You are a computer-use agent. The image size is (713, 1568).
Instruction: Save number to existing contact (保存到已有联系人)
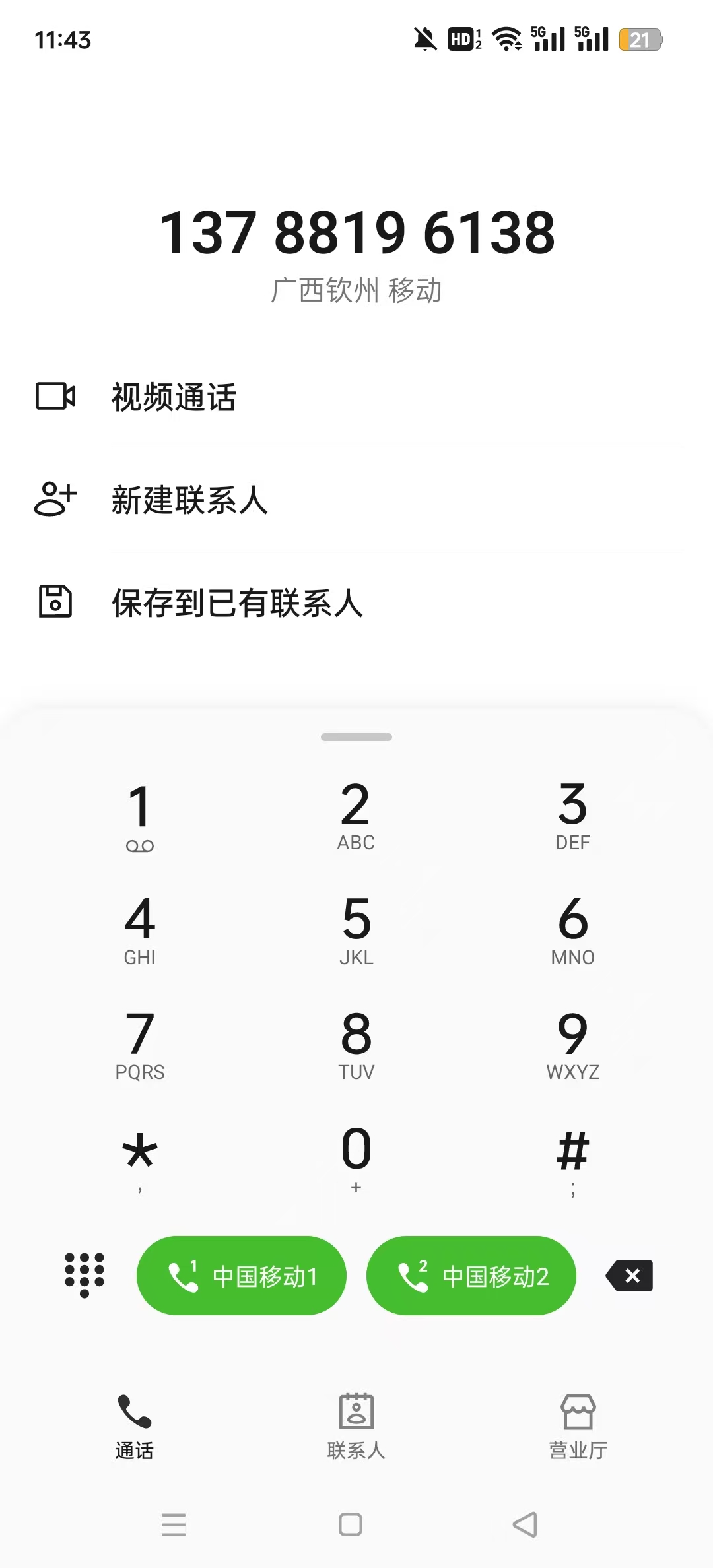[x=356, y=602]
